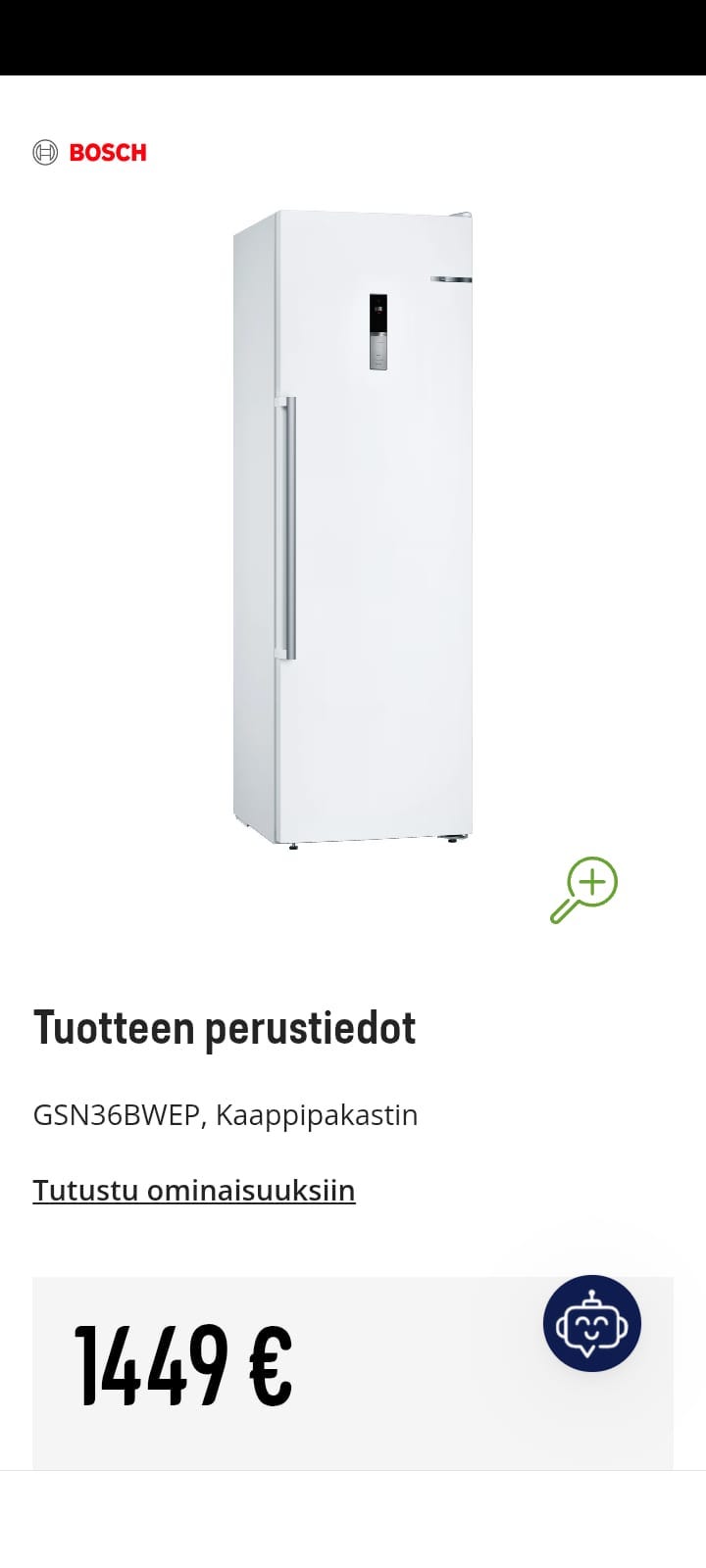Open the Bosch freezer product image
This screenshot has width=706, height=1568.
[x=353, y=529]
